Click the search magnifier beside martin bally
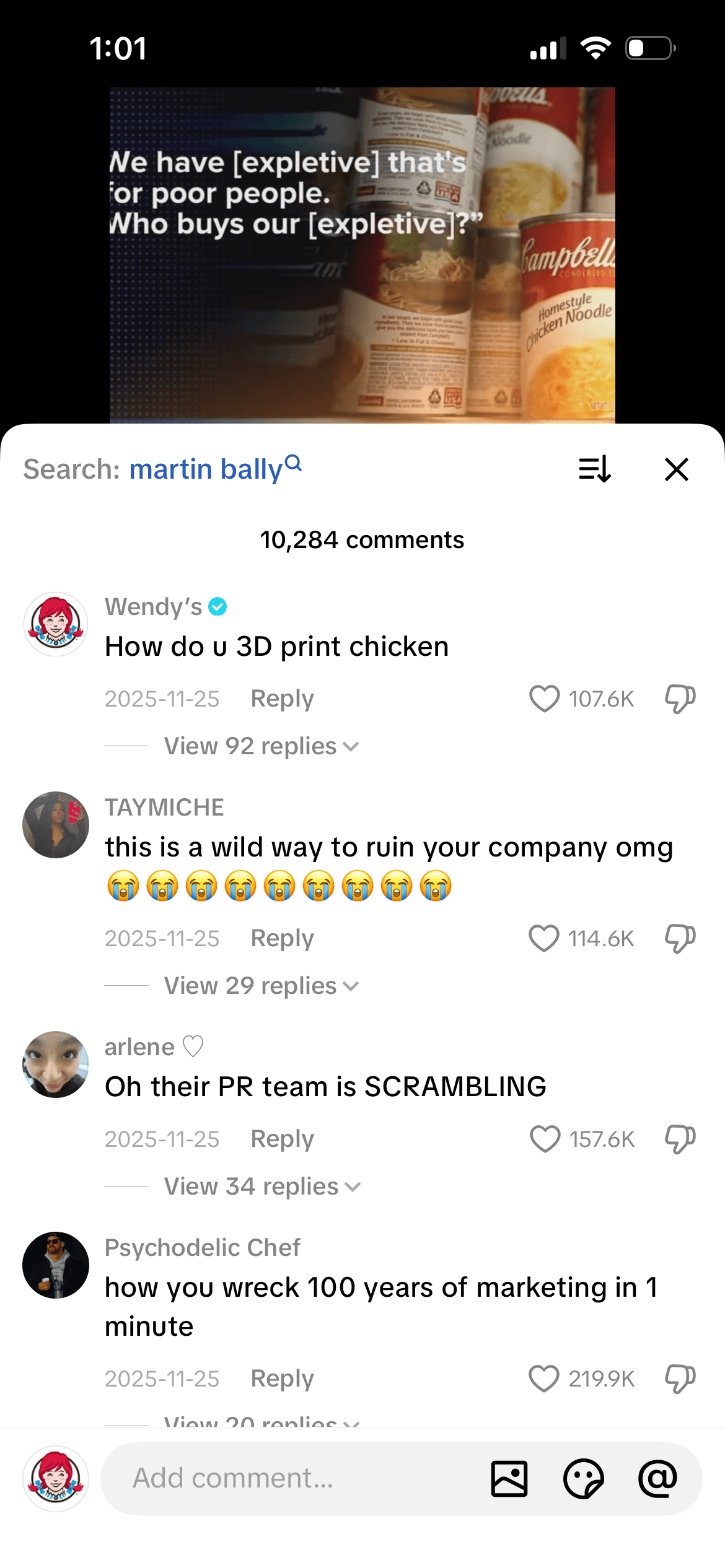The height and width of the screenshot is (1568, 725). click(x=294, y=463)
